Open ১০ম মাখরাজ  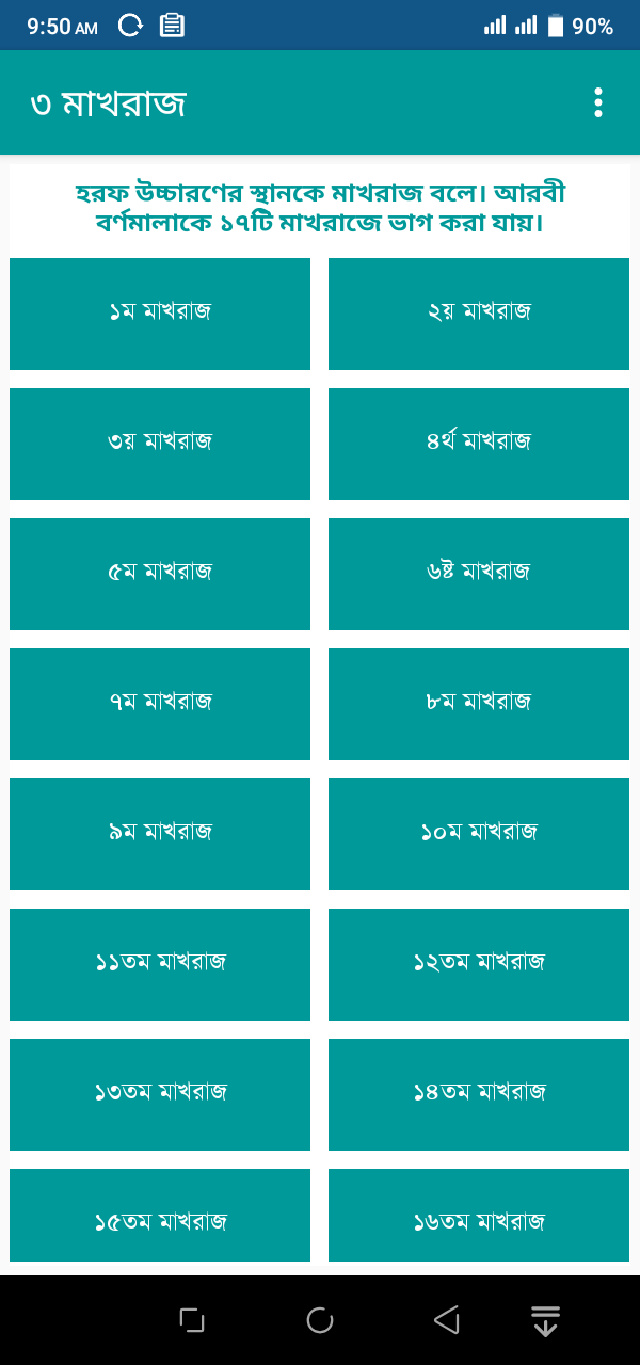(x=479, y=833)
